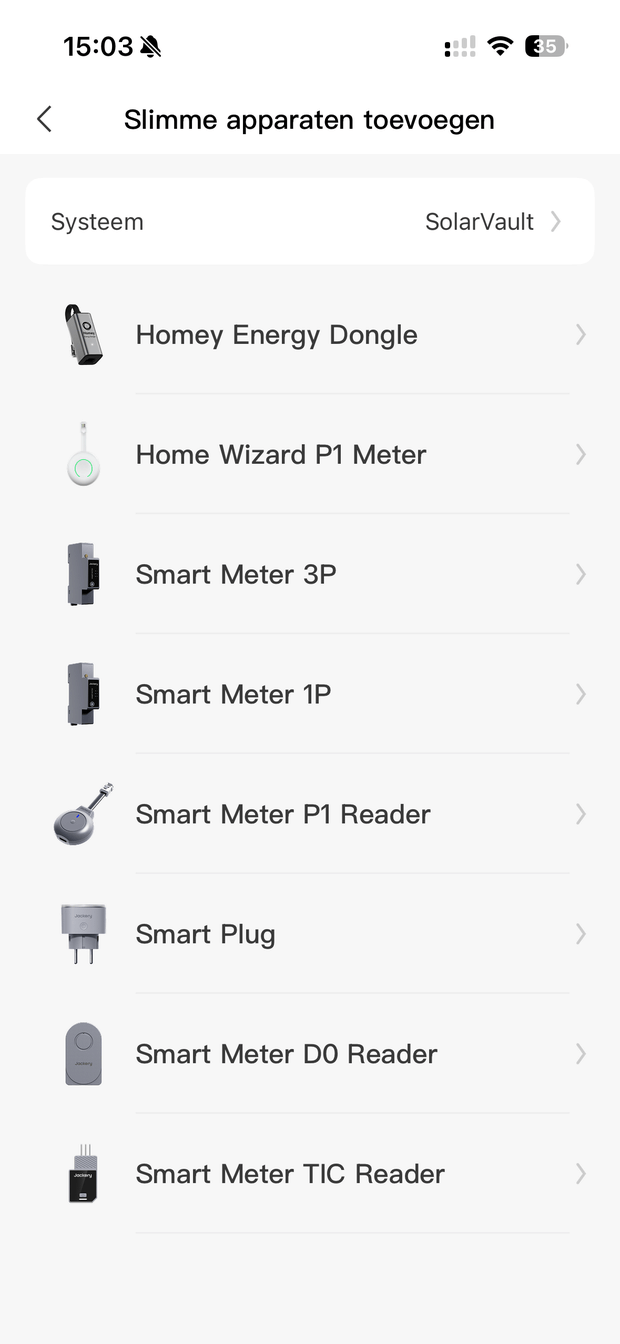This screenshot has height=1344, width=620.
Task: Open the Systeem SolarVault selector
Action: pyautogui.click(x=310, y=221)
